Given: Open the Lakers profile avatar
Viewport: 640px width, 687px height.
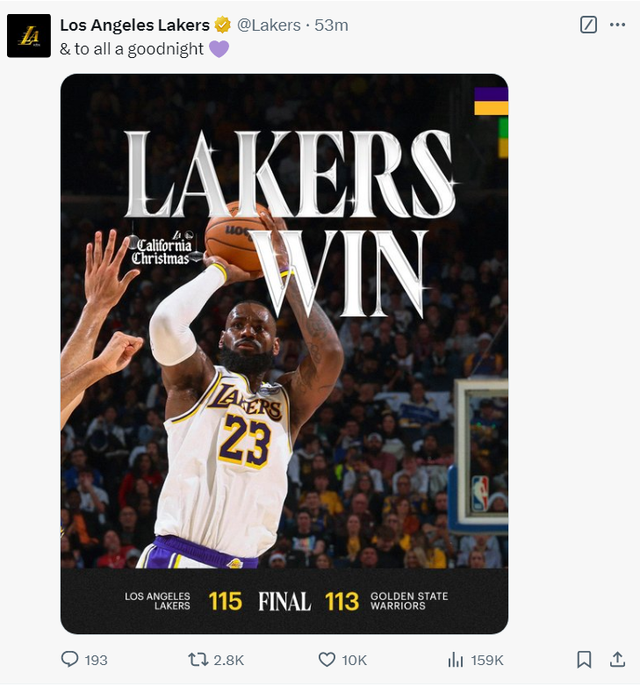Looking at the screenshot, I should click(29, 36).
